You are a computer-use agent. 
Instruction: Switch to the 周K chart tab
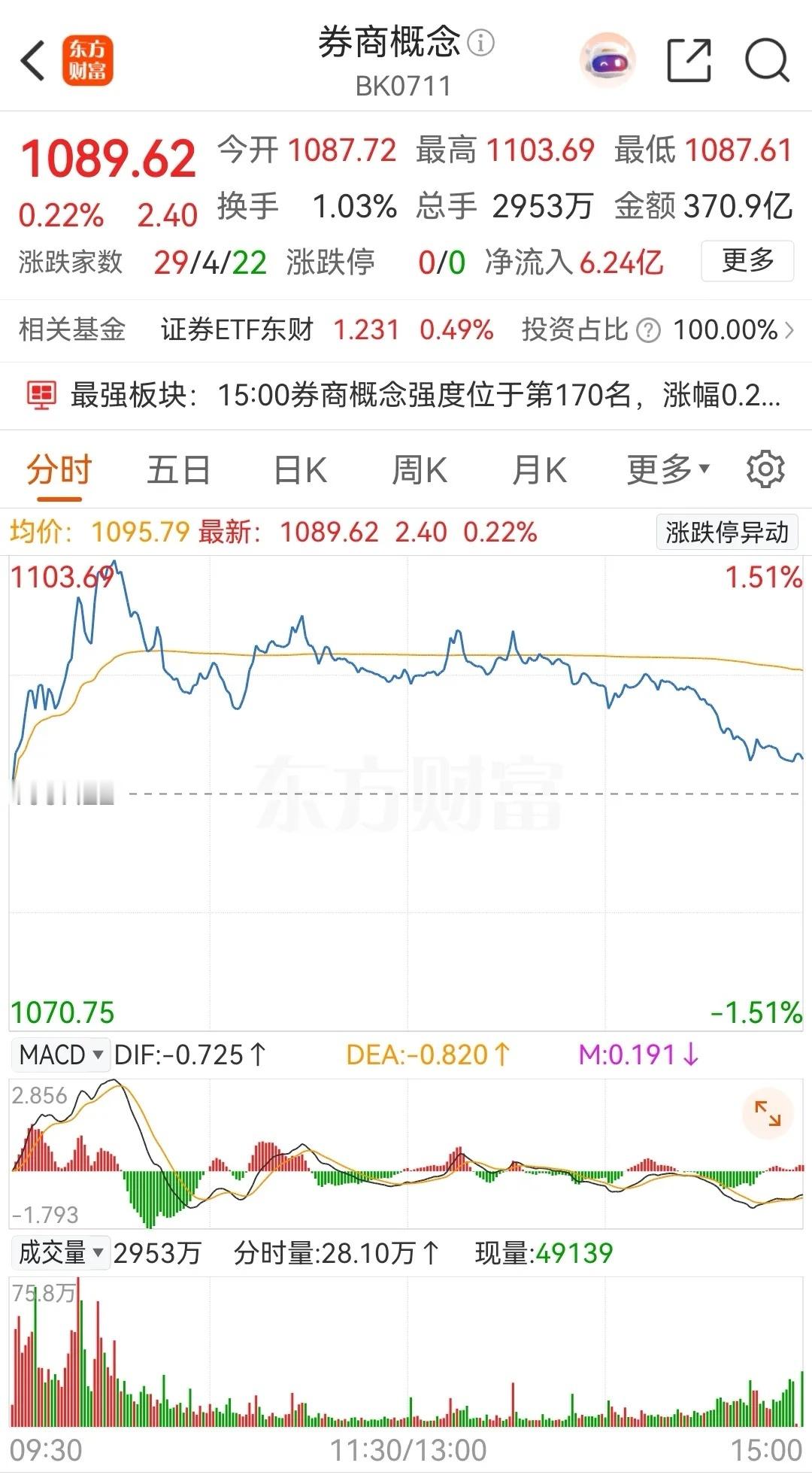point(420,472)
